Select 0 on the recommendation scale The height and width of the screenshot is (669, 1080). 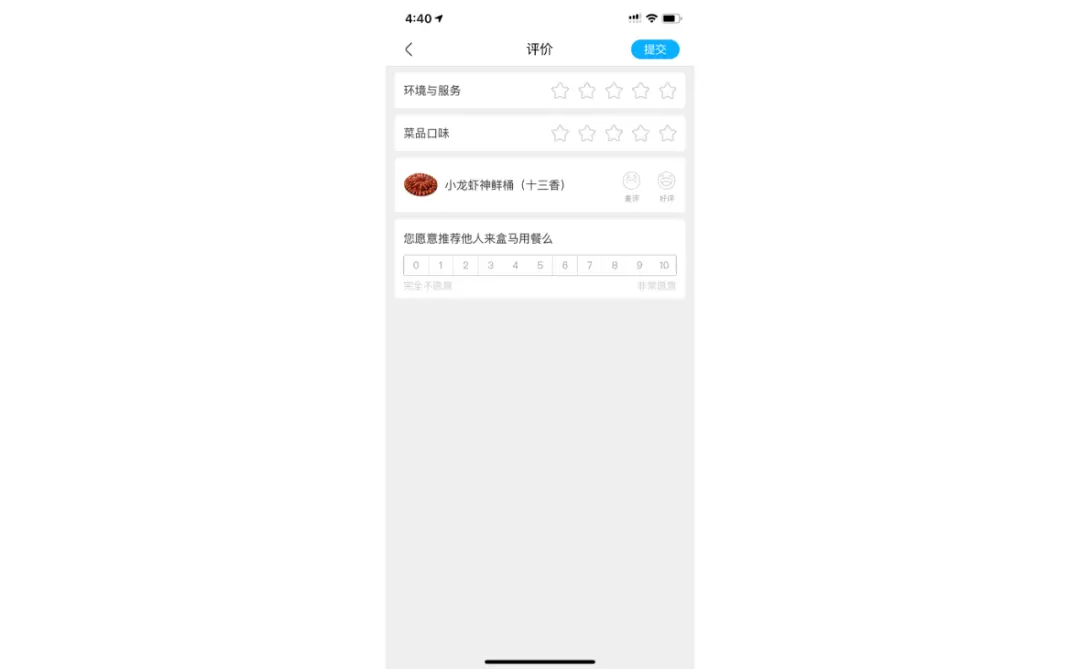pos(416,265)
